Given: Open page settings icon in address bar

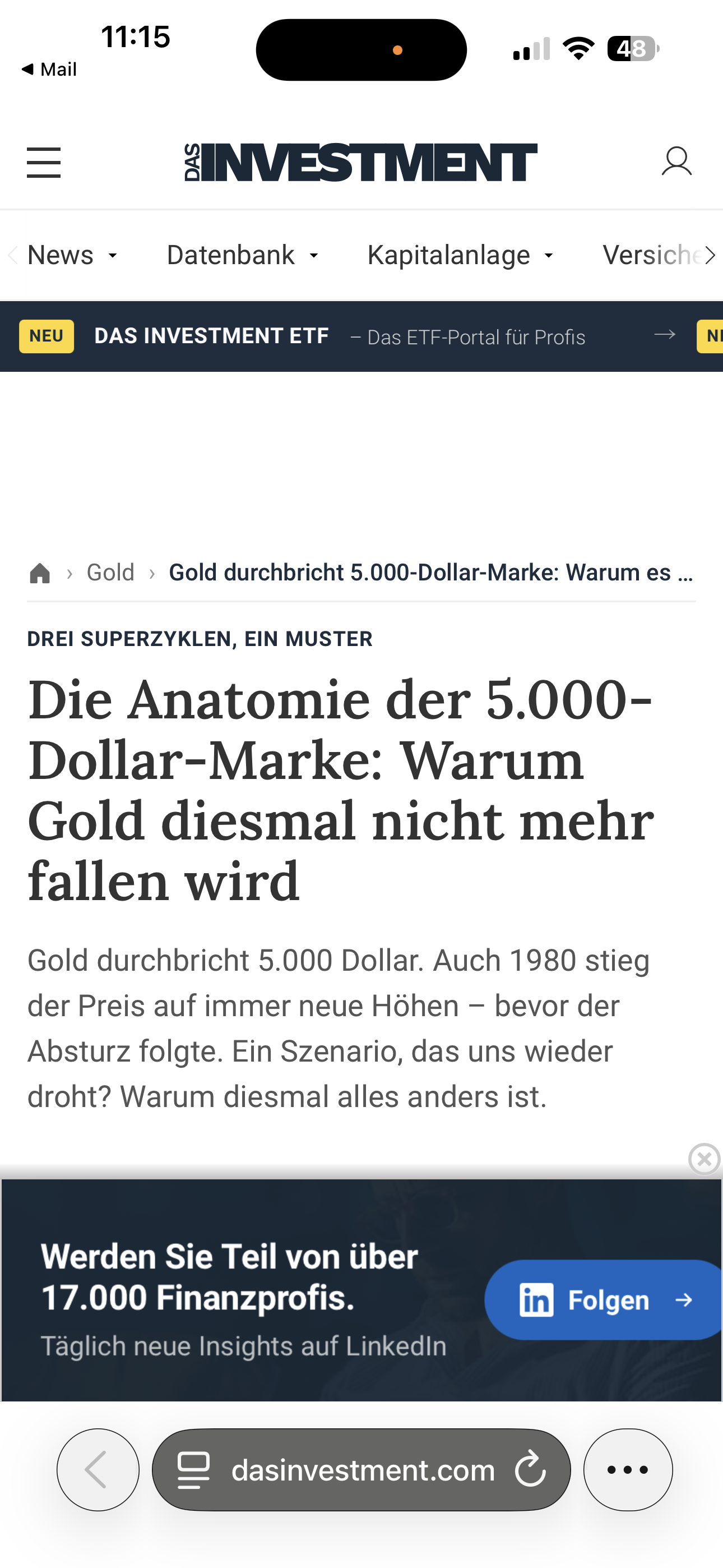Looking at the screenshot, I should (193, 1470).
